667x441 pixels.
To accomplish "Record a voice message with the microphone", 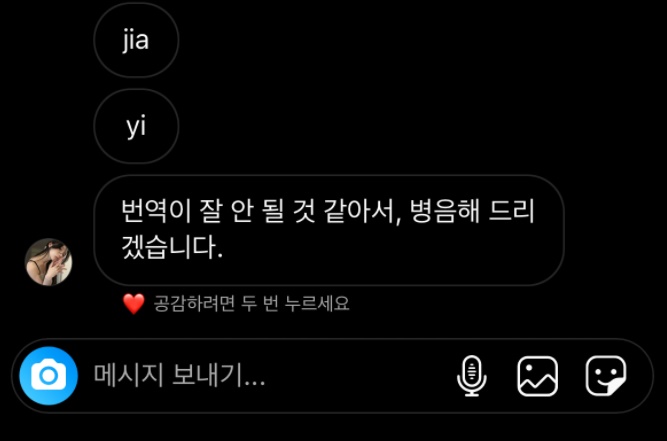I will (x=471, y=376).
